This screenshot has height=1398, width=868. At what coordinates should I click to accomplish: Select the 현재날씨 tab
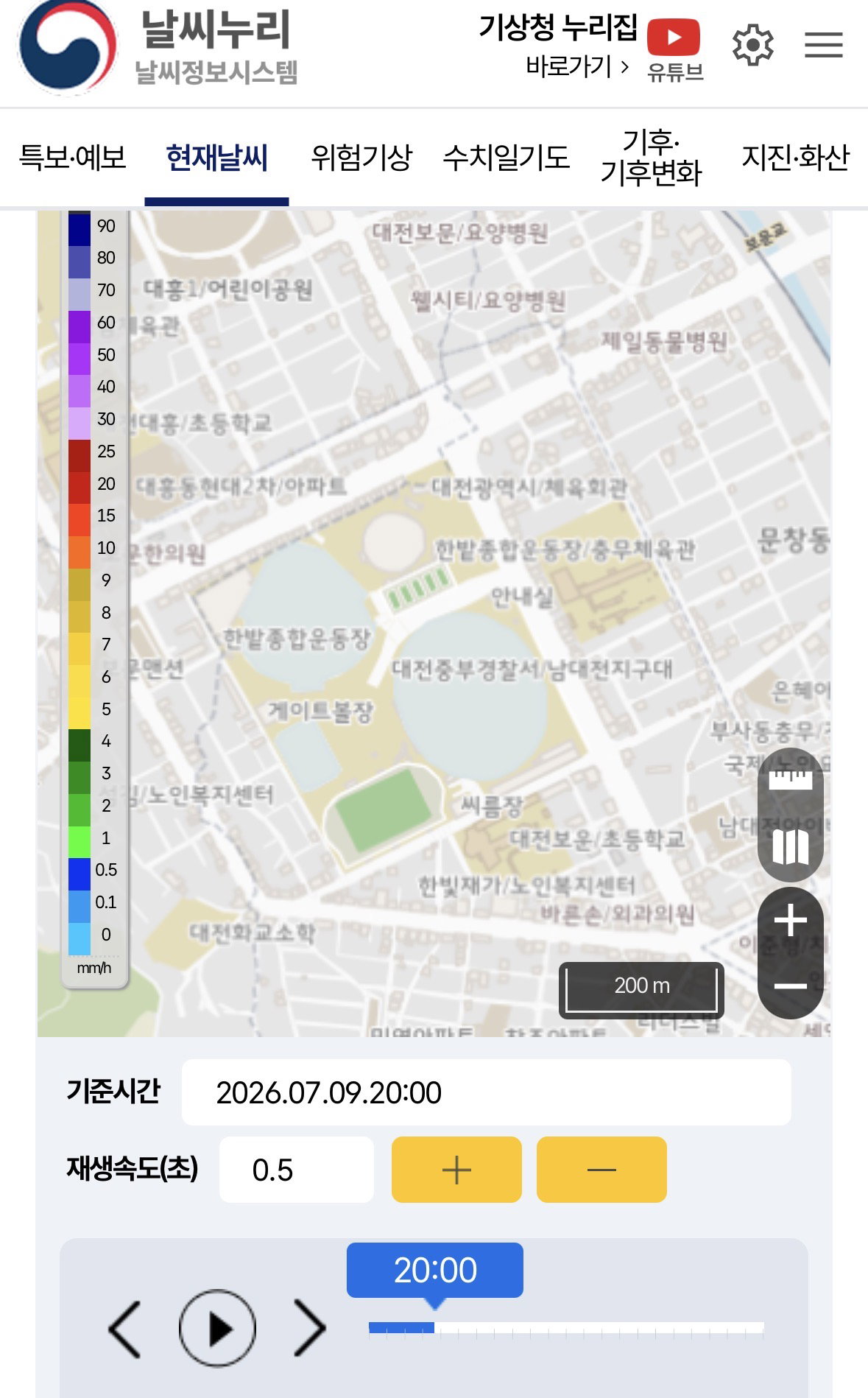pos(216,158)
